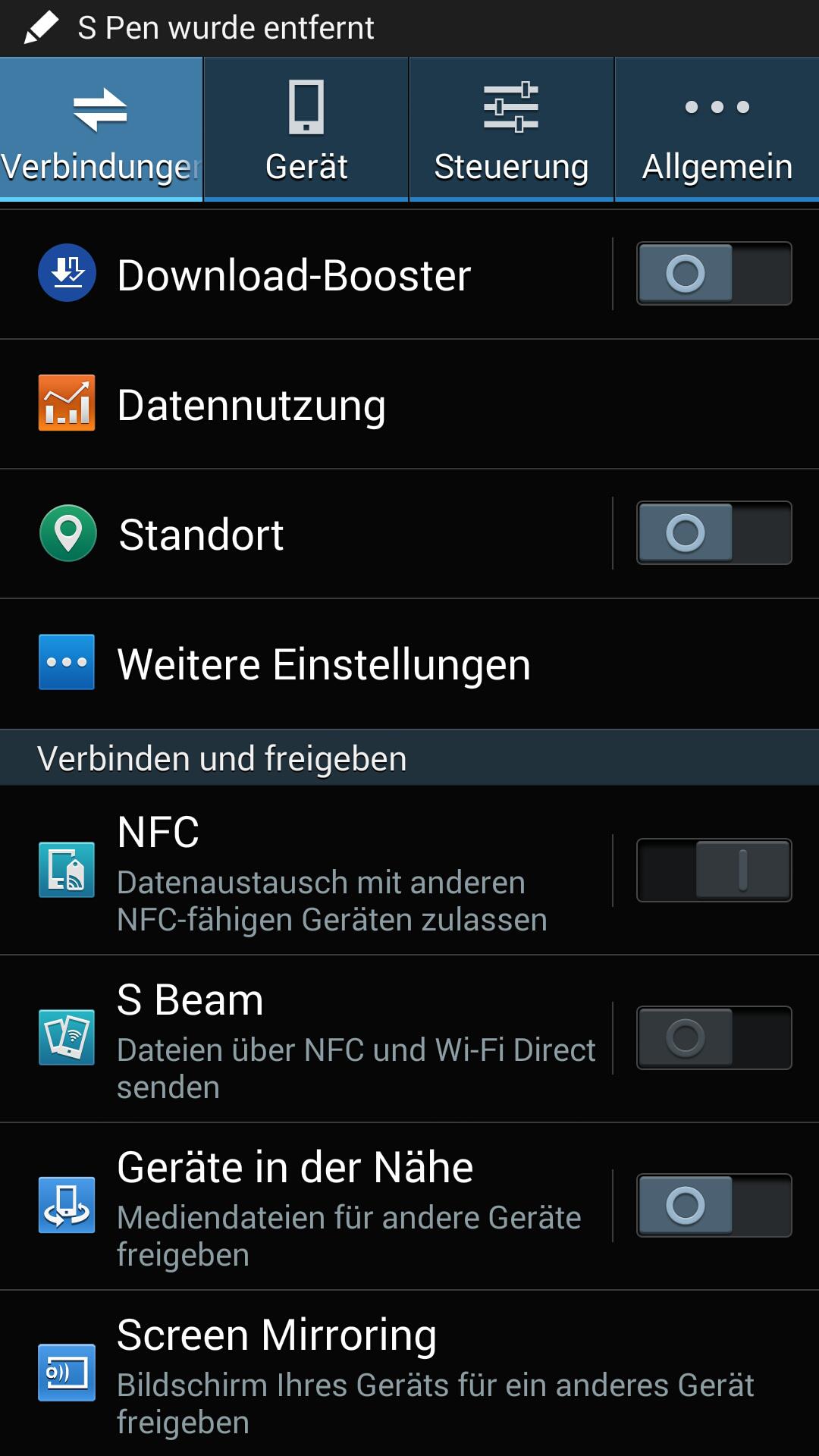The image size is (819, 1456).
Task: Toggle the Download-Booster switch
Action: [x=714, y=274]
